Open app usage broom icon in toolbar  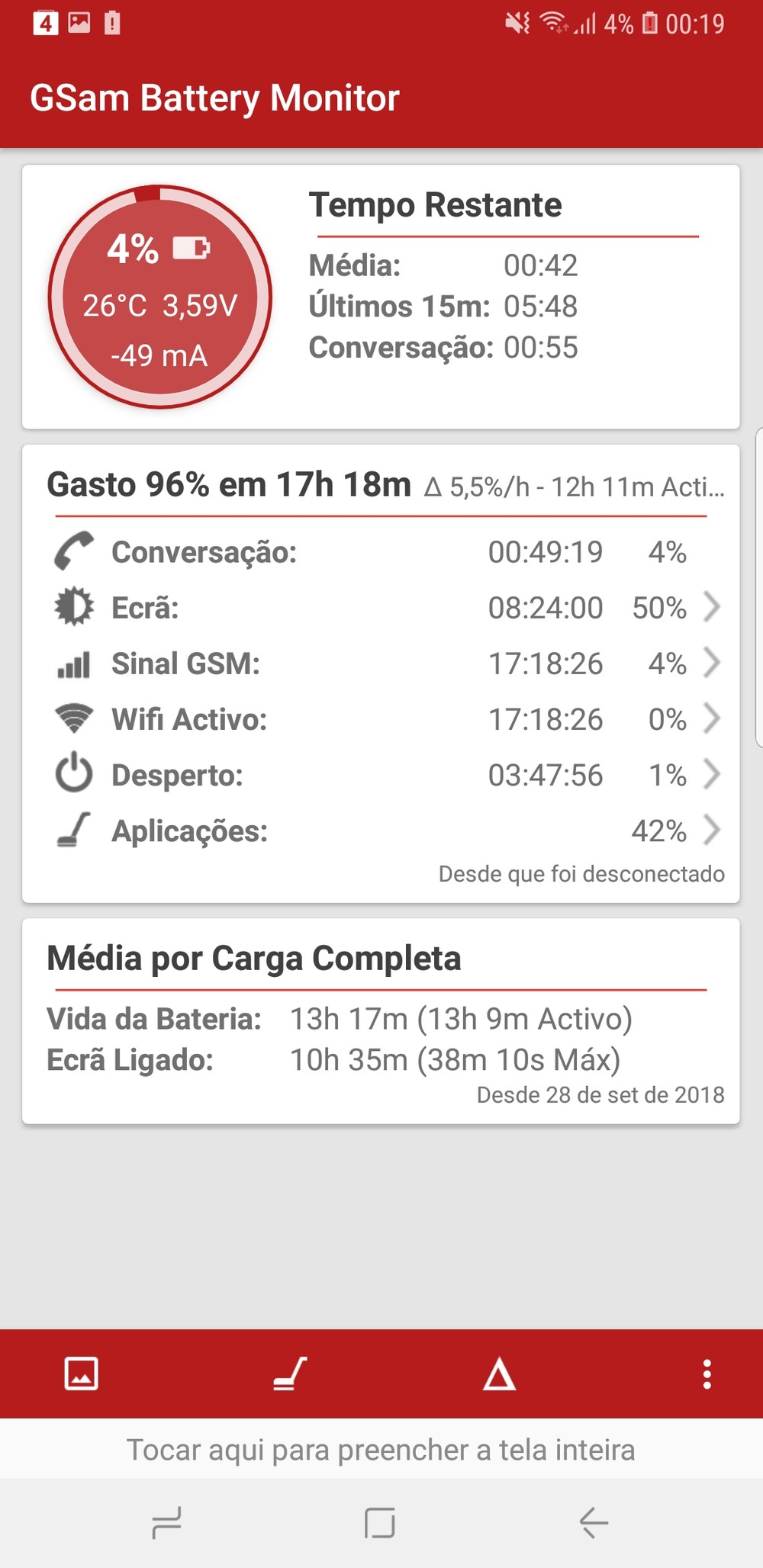click(x=290, y=1374)
